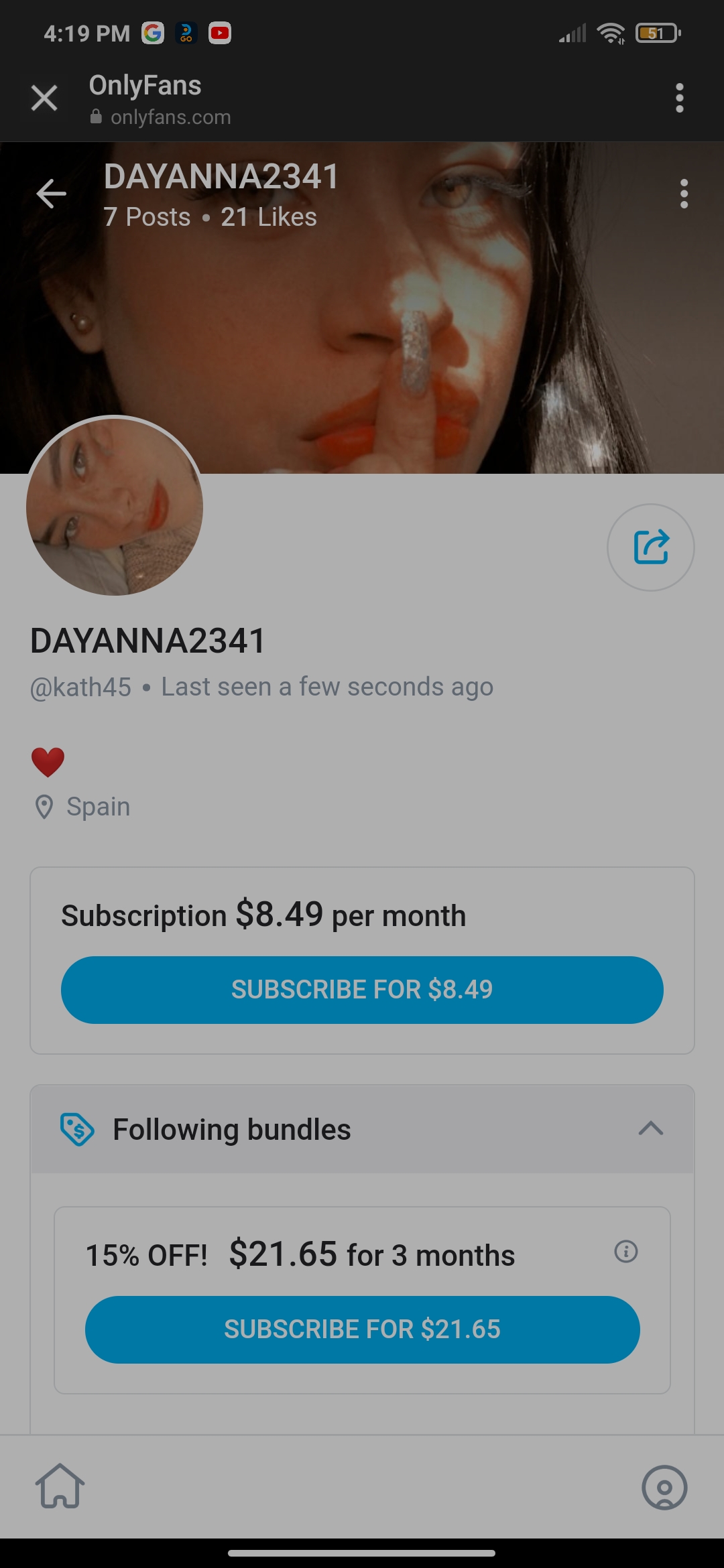This screenshot has height=1568, width=724.
Task: View the 21 Likes count
Action: (x=269, y=216)
